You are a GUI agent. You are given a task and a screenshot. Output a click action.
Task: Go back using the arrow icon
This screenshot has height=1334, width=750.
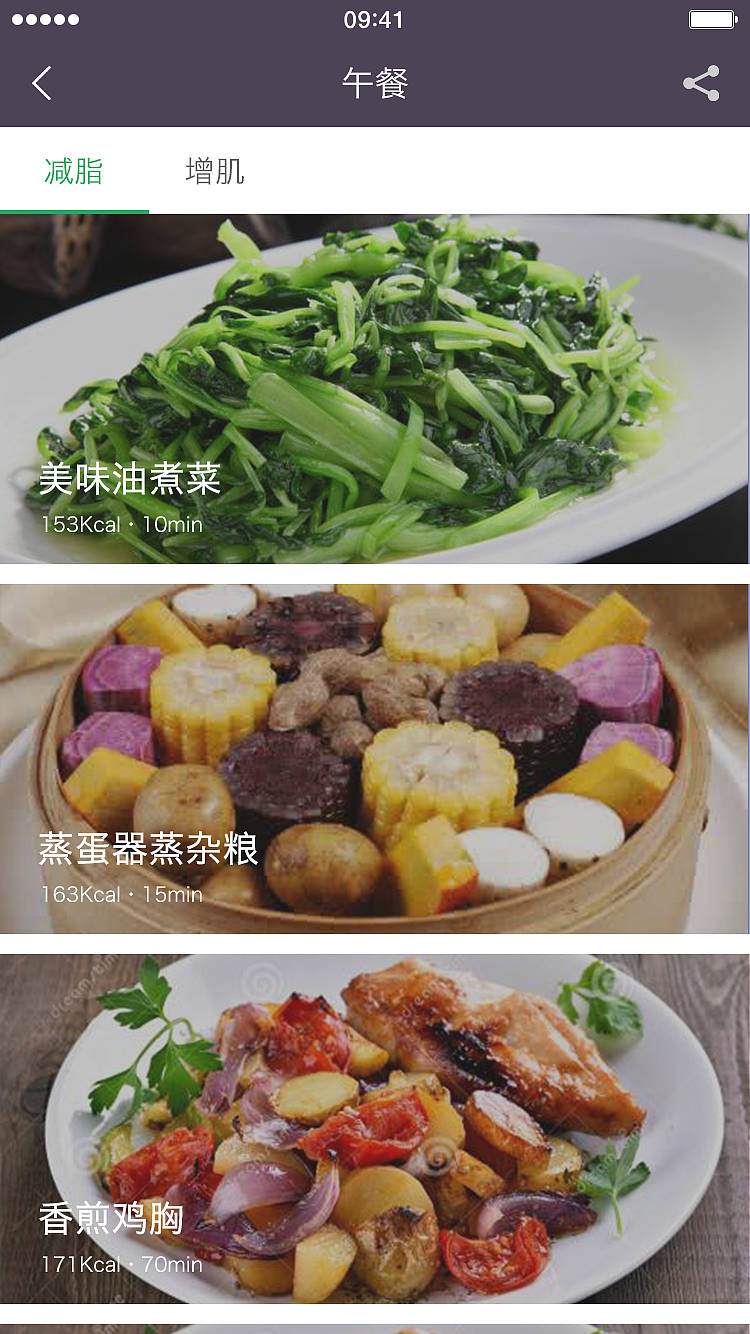[42, 84]
